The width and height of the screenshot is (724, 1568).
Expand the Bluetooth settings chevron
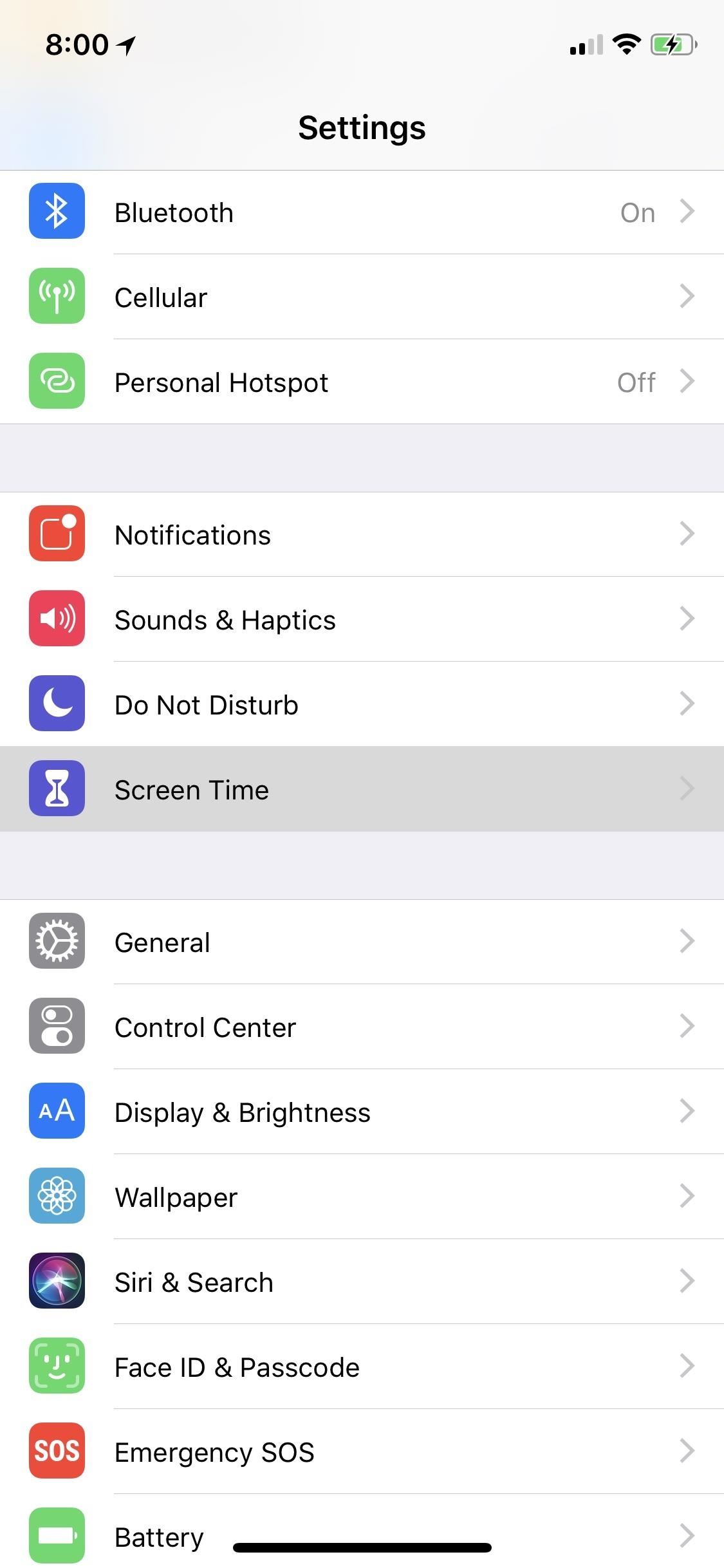tap(688, 212)
